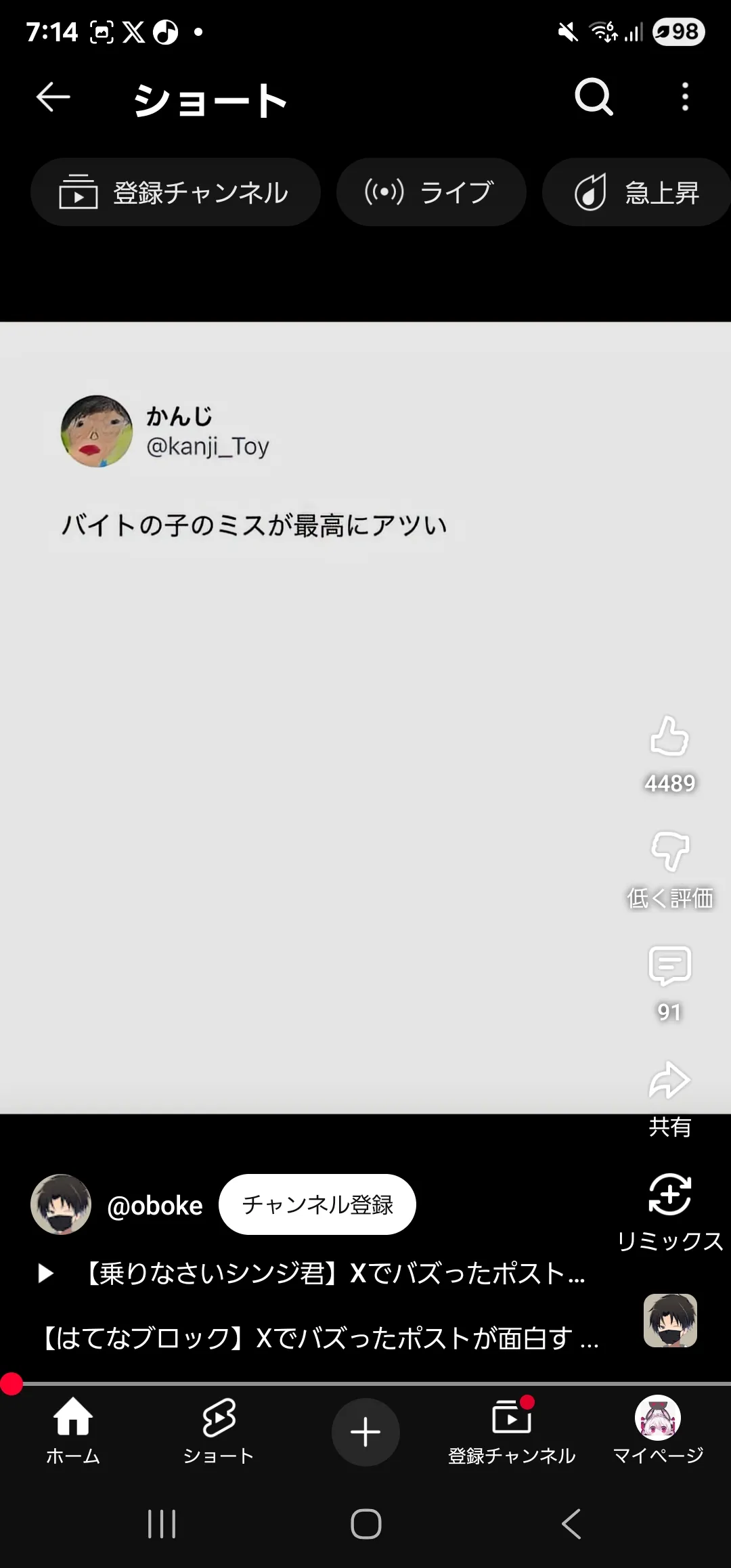731x1568 pixels.
Task: Open the three-dot overflow menu
Action: point(685,97)
